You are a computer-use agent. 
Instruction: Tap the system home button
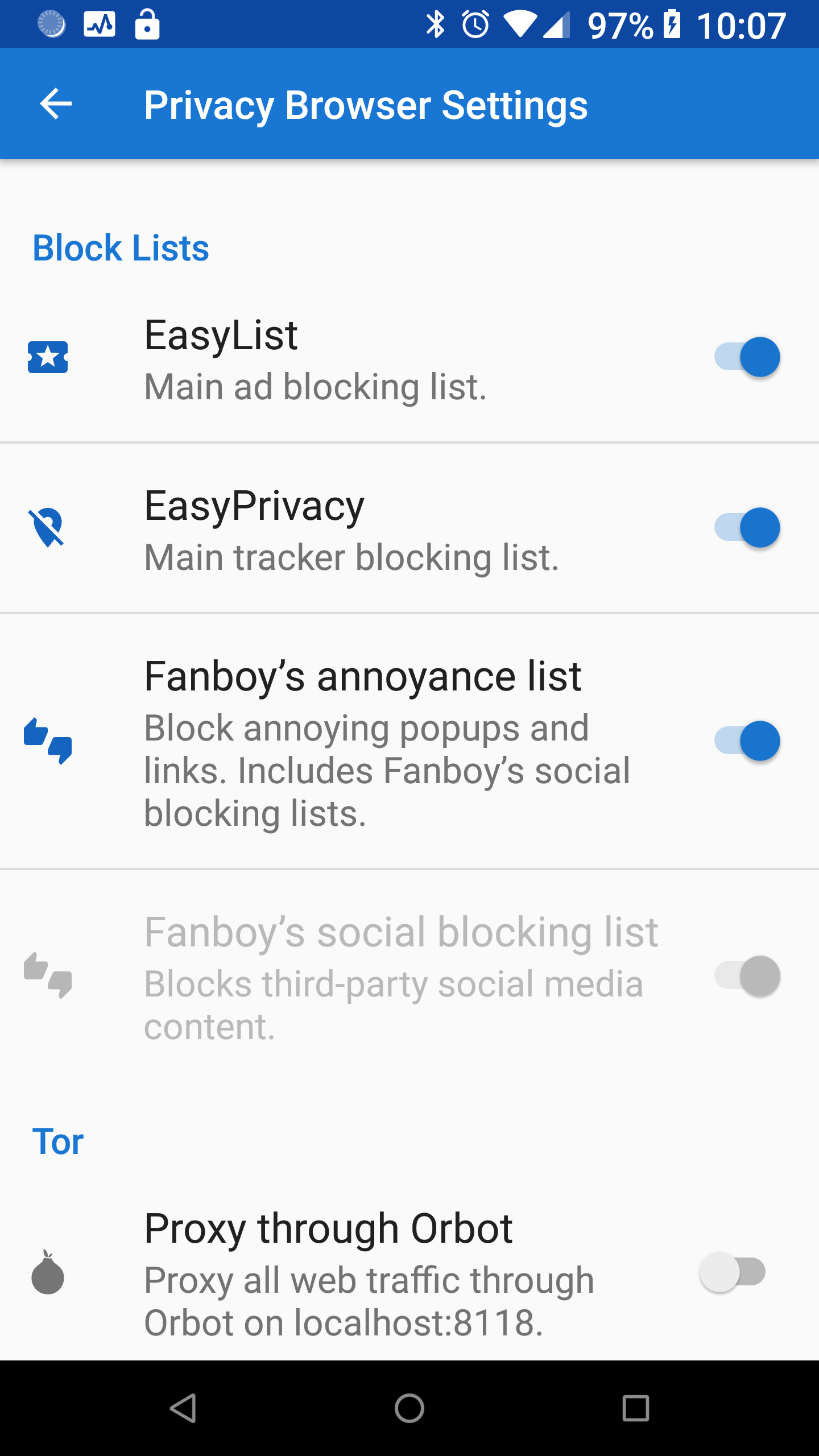click(409, 1408)
